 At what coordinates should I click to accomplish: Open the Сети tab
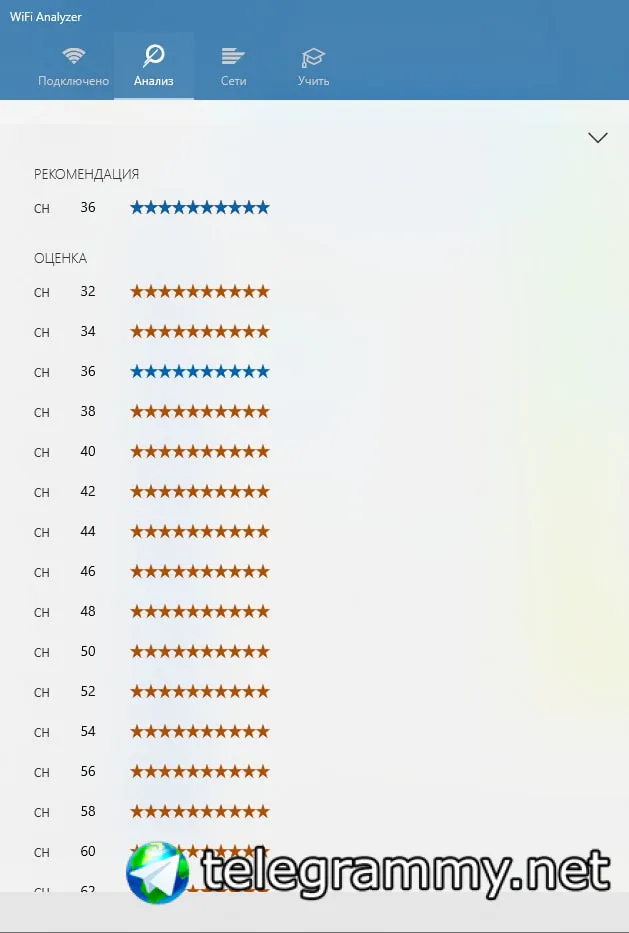(233, 67)
